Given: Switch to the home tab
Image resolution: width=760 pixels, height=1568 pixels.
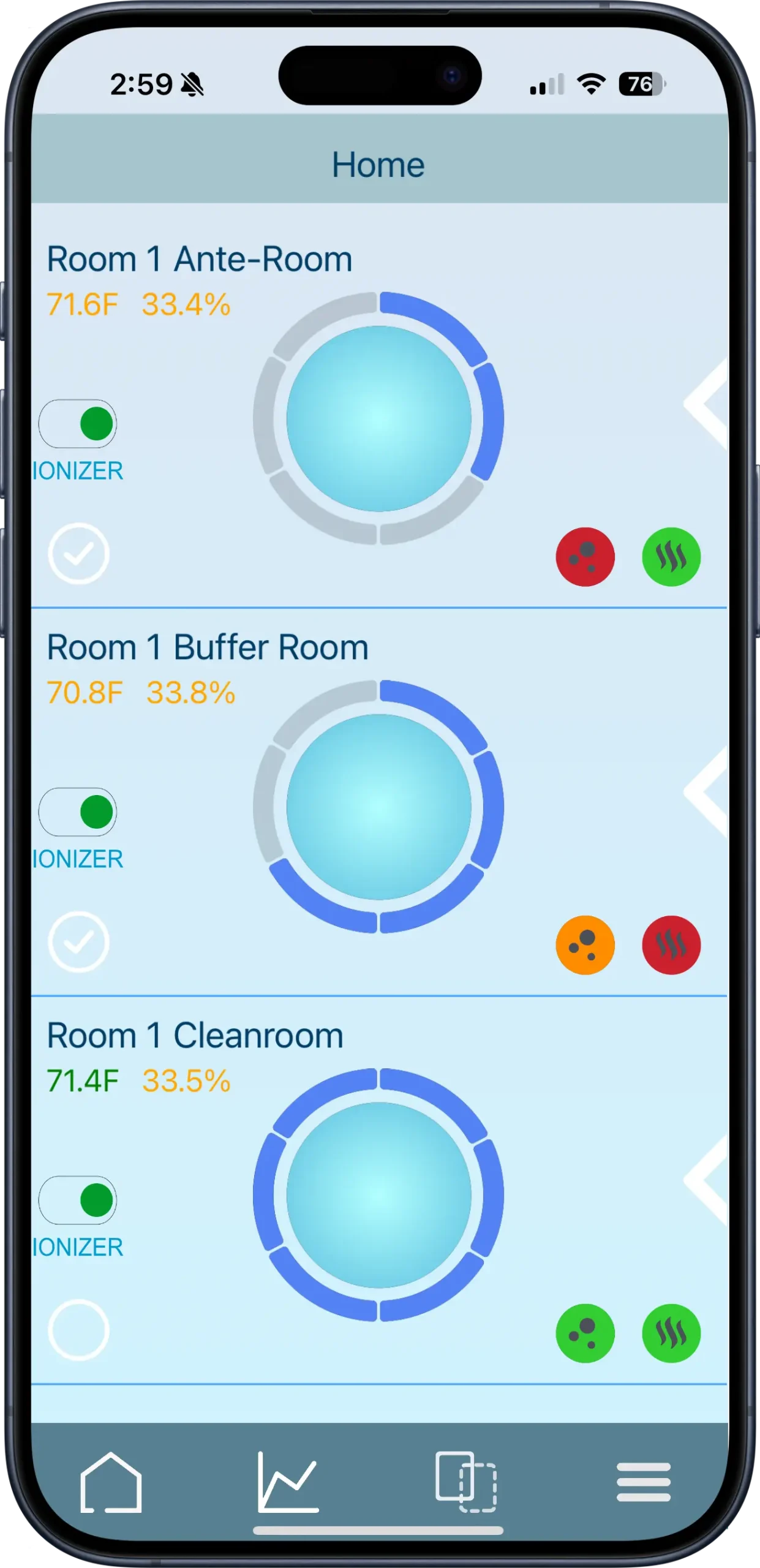Looking at the screenshot, I should 111,1482.
